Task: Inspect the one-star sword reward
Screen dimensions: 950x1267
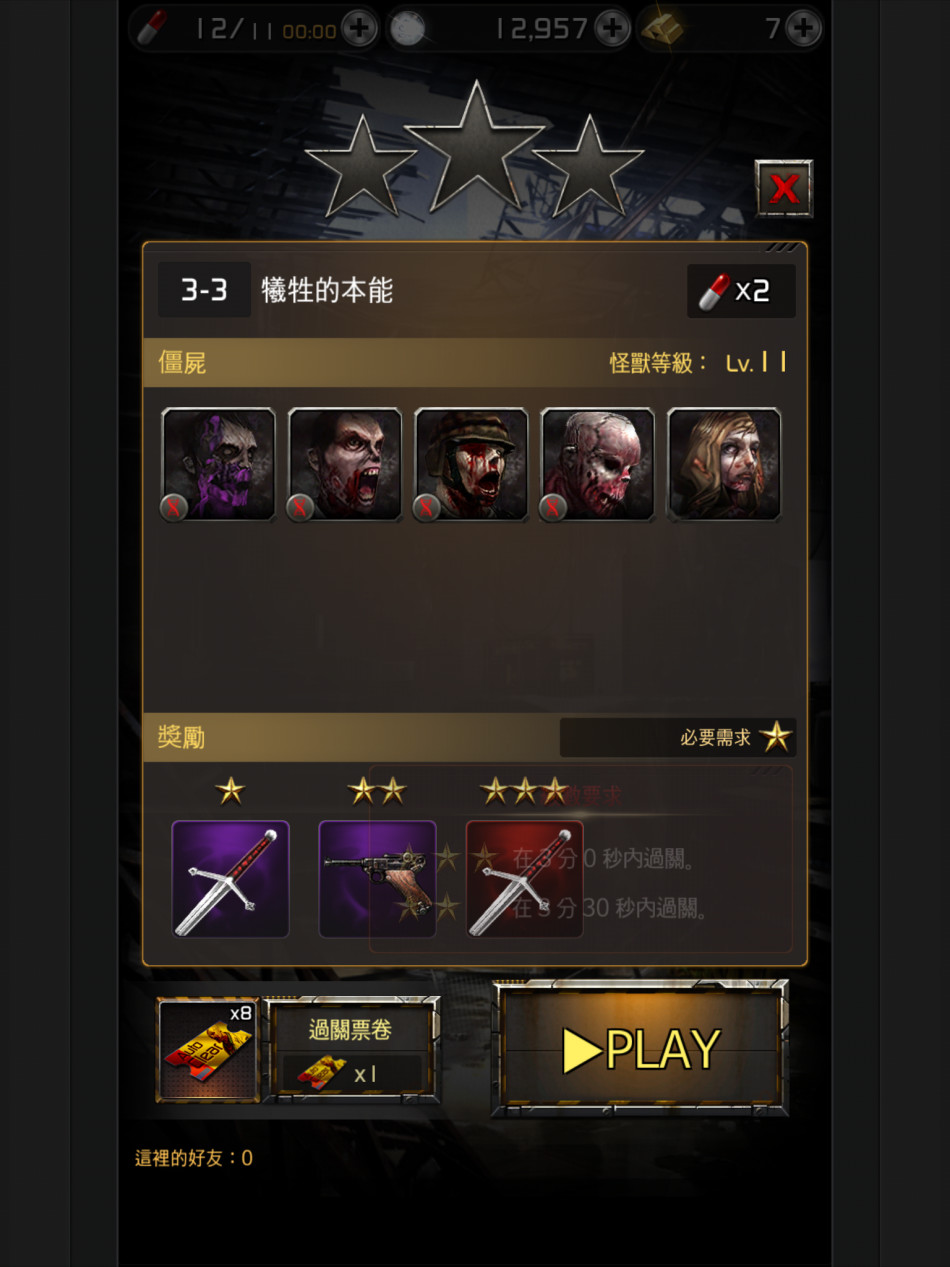Action: pyautogui.click(x=230, y=879)
